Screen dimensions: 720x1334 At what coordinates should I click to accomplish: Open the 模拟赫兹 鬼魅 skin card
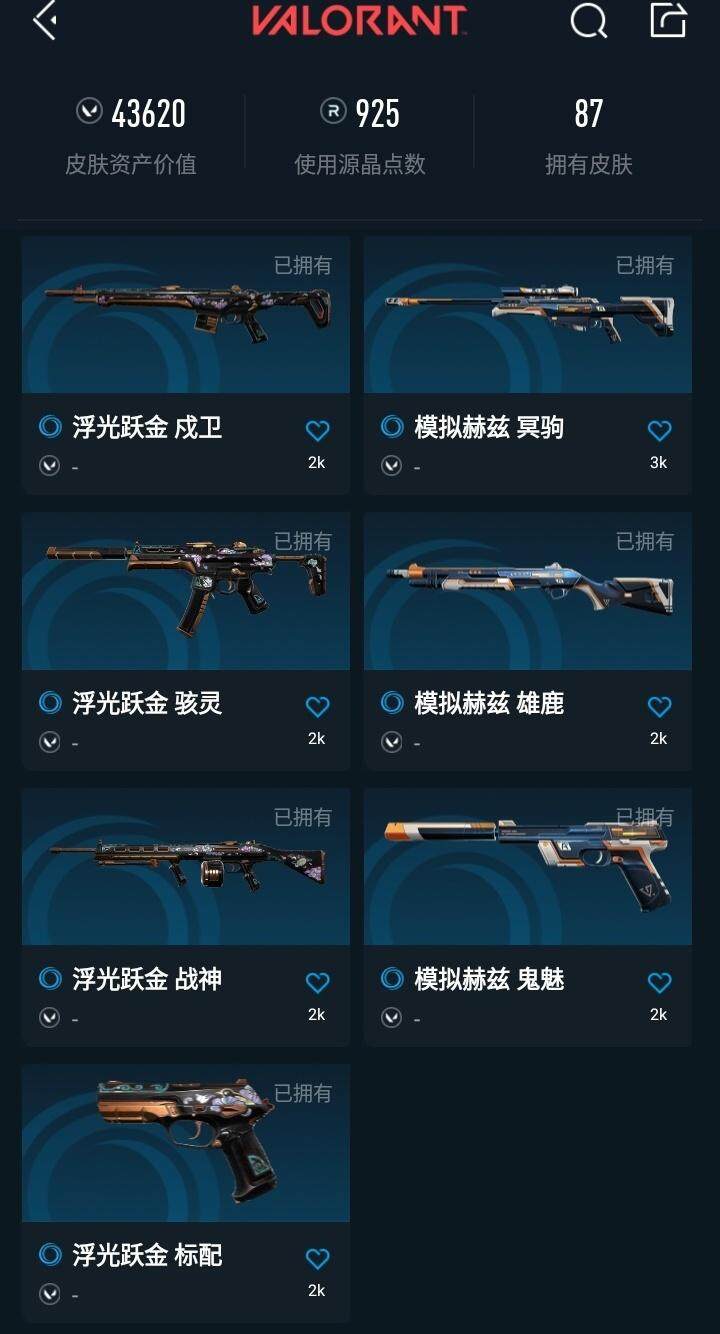click(x=528, y=867)
